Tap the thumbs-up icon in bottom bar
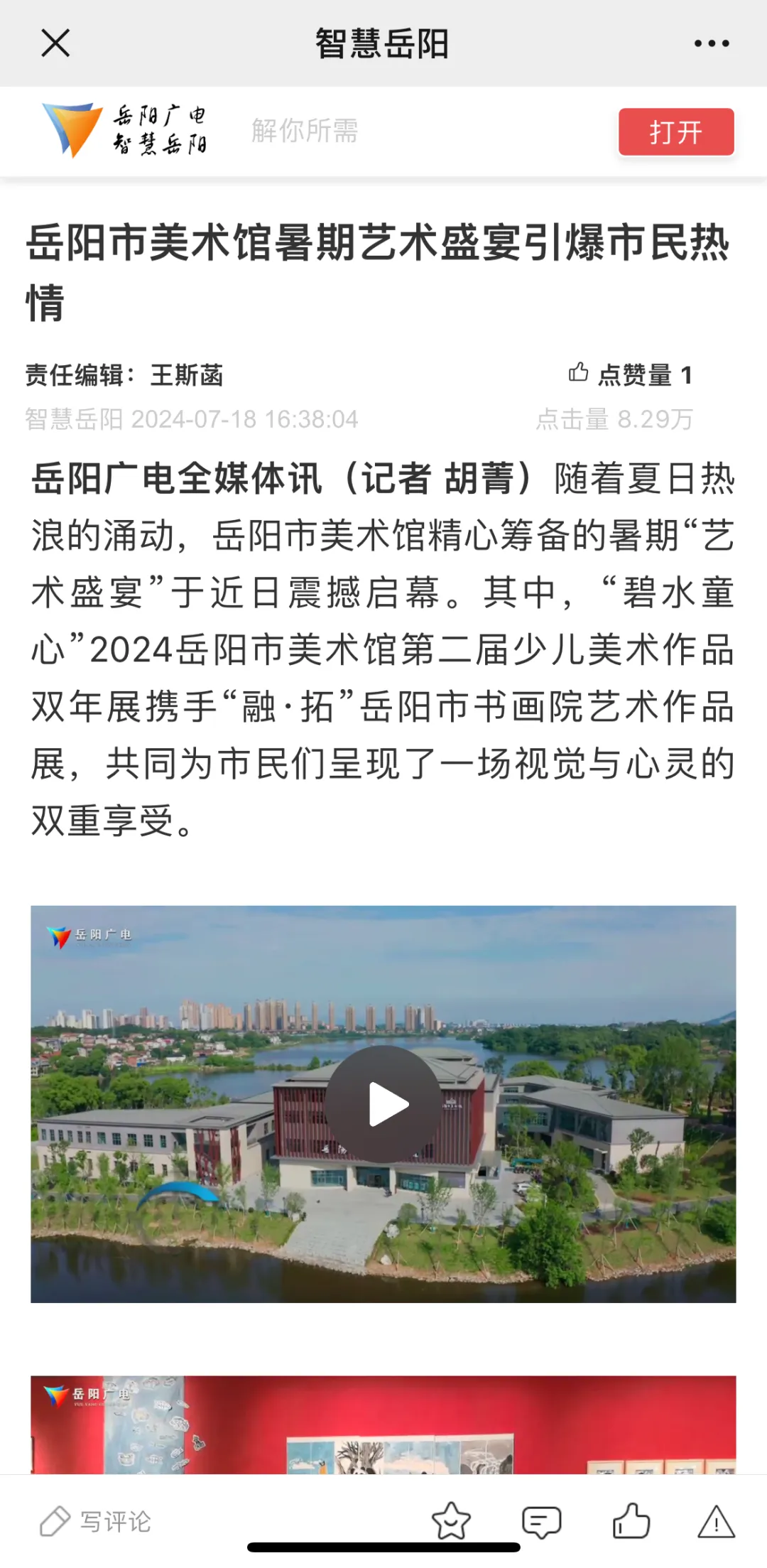The height and width of the screenshot is (1568, 767). 631,1520
